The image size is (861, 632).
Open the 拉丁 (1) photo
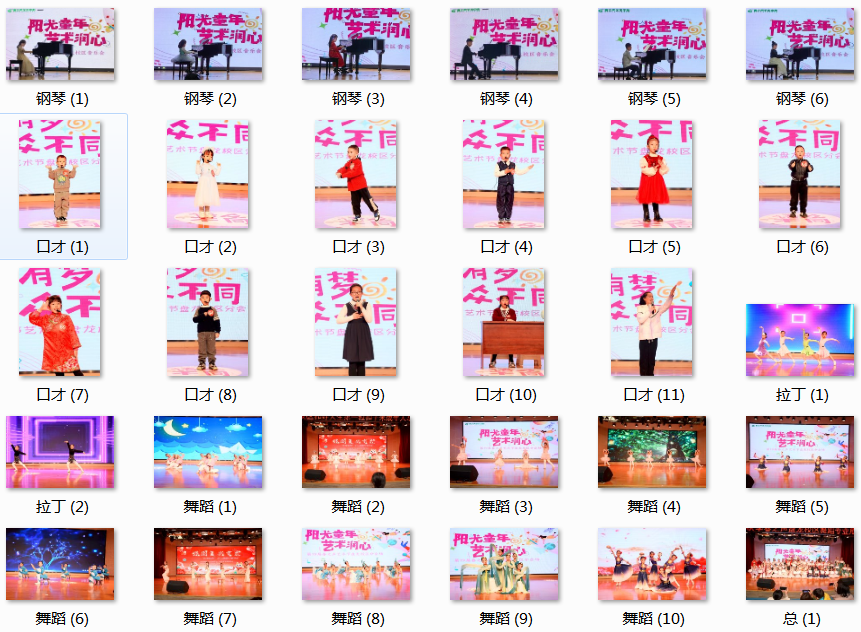[x=800, y=341]
